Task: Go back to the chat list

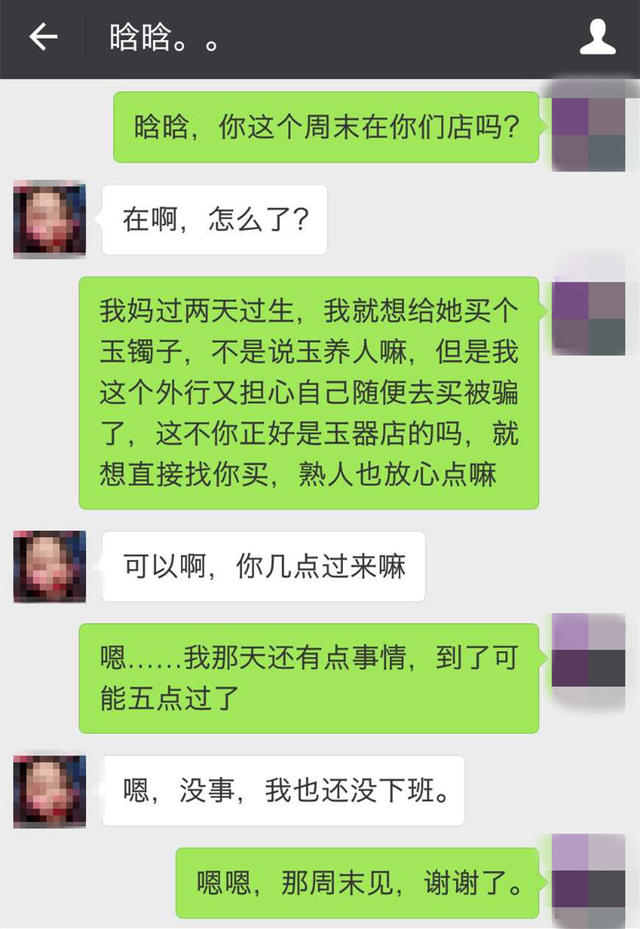Action: point(43,38)
